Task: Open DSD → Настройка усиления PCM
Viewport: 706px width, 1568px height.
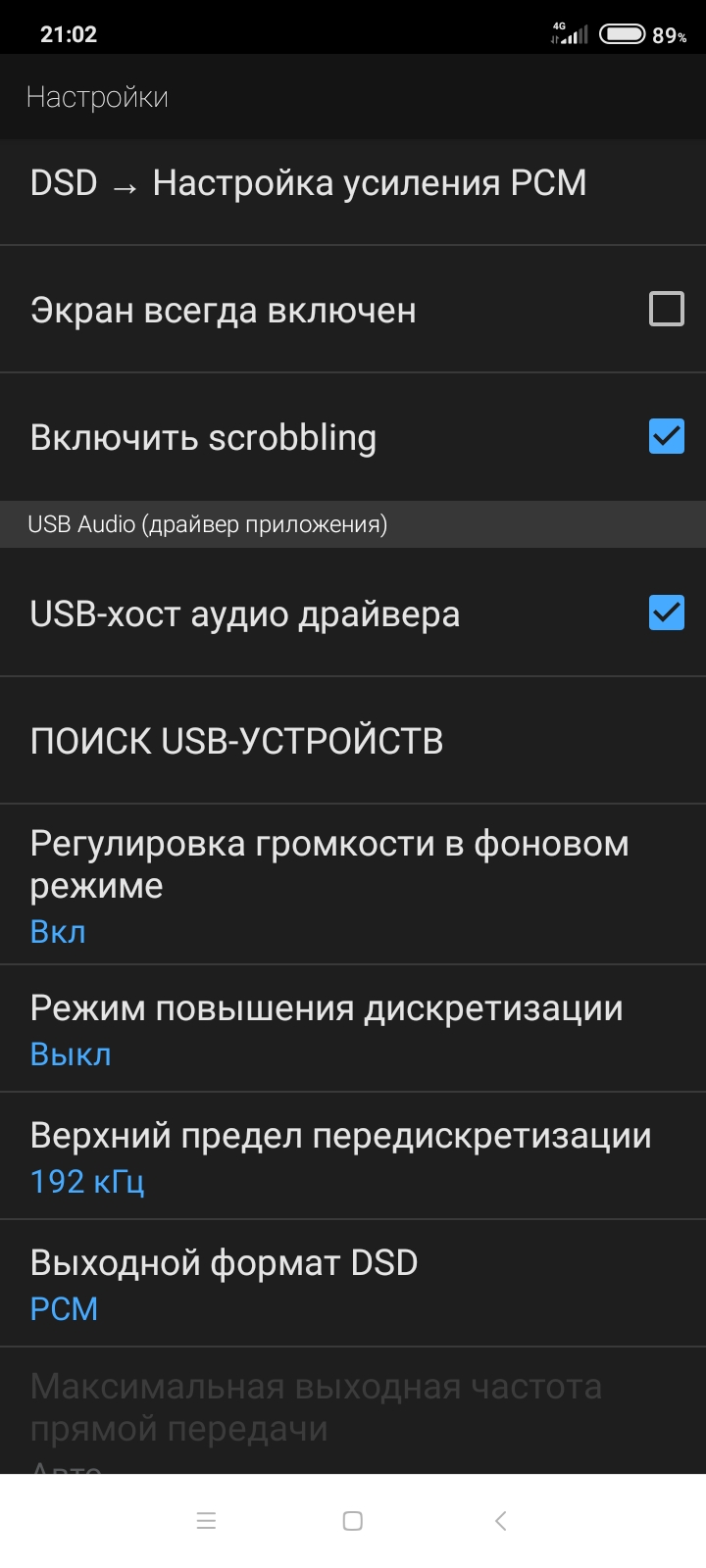Action: pyautogui.click(x=308, y=184)
